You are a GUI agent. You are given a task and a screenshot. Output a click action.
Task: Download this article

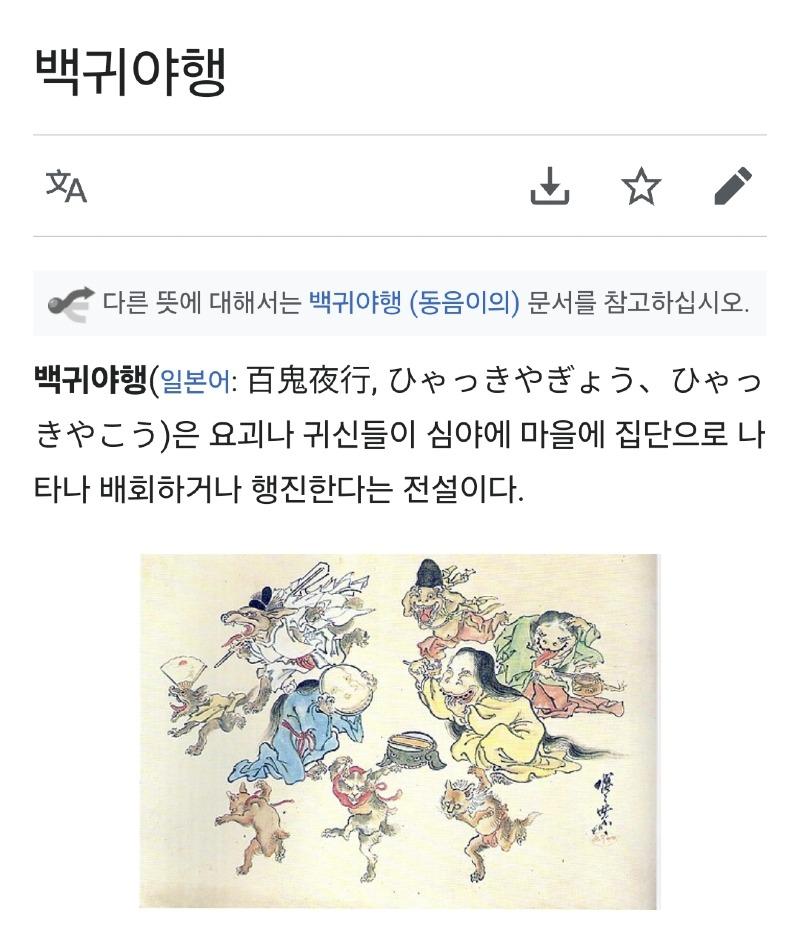550,186
